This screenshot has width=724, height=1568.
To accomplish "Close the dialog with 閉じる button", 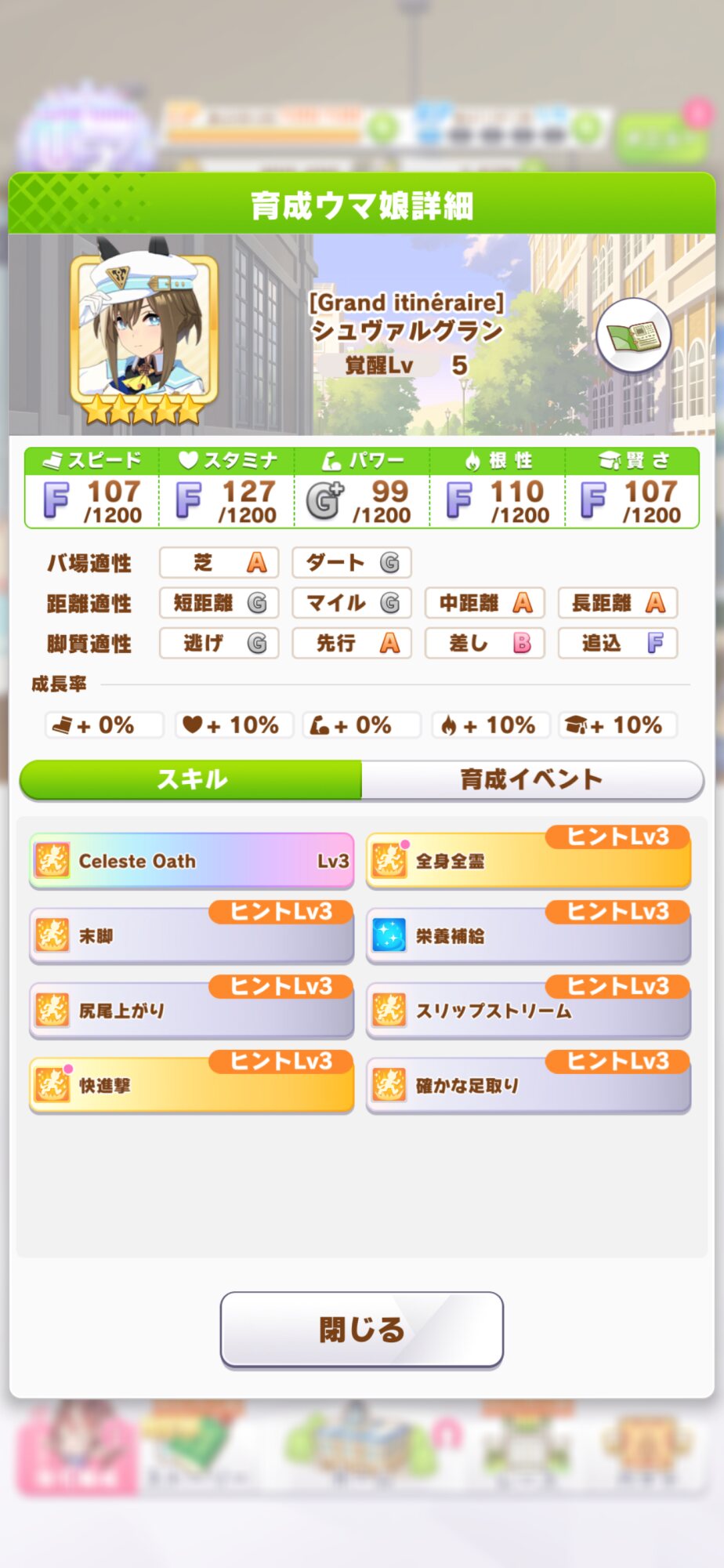I will click(x=361, y=1329).
